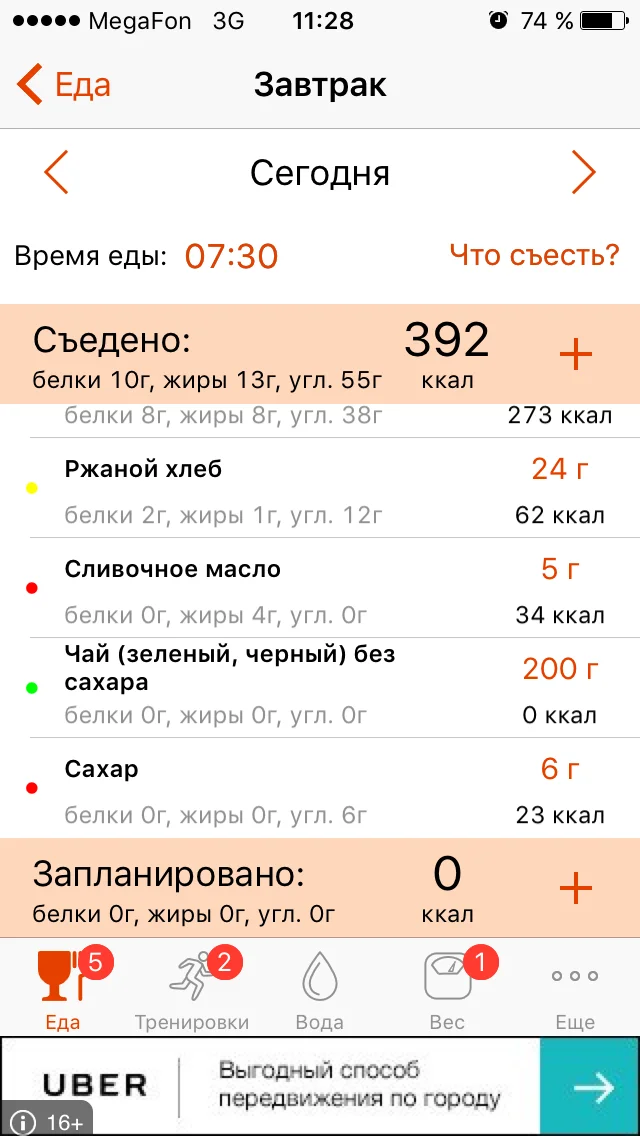Open the Еще tab
Viewport: 640px width, 1136px height.
pos(575,990)
